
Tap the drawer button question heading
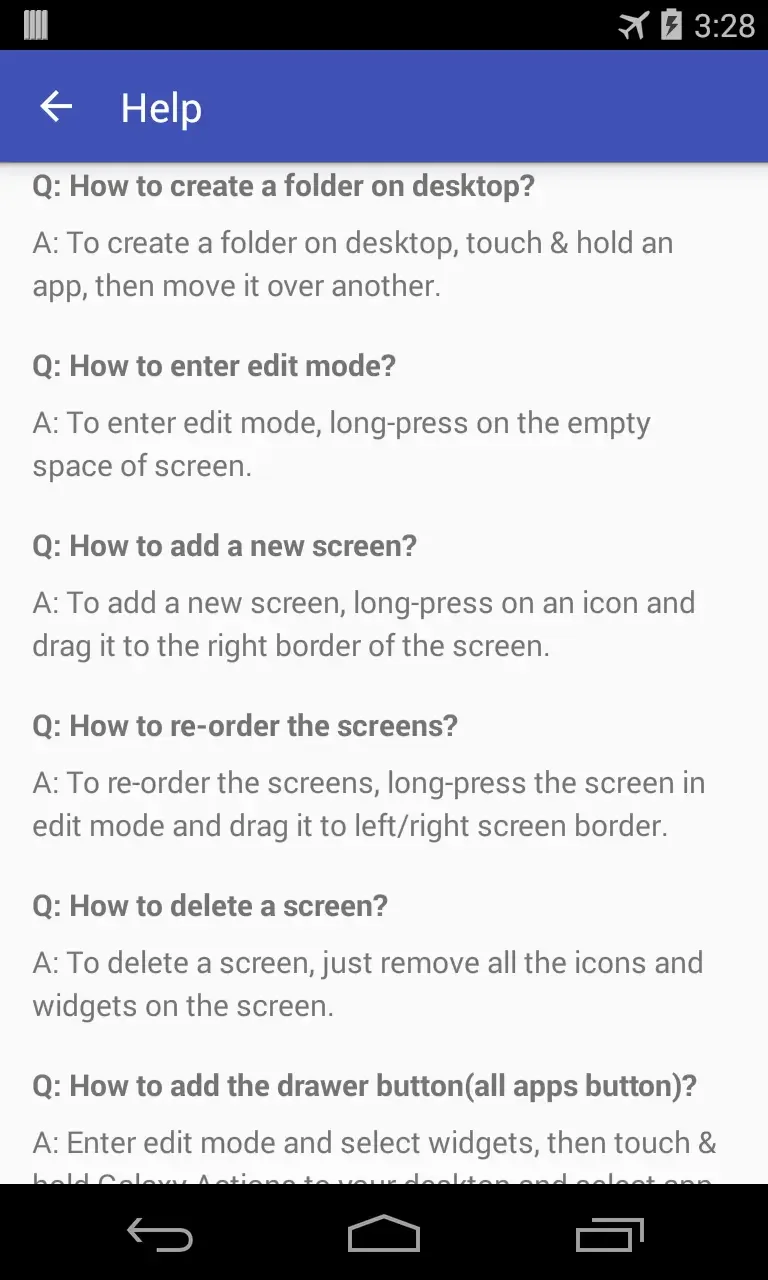coord(365,1085)
